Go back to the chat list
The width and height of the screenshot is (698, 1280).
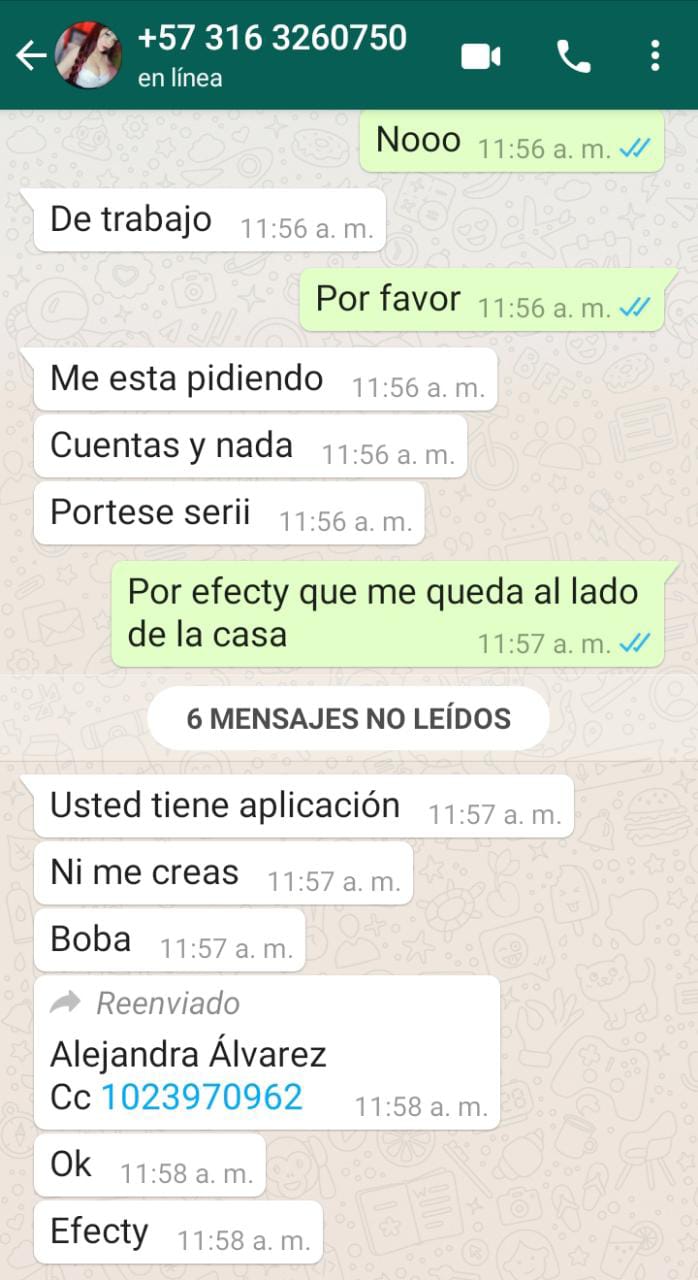click(x=30, y=56)
